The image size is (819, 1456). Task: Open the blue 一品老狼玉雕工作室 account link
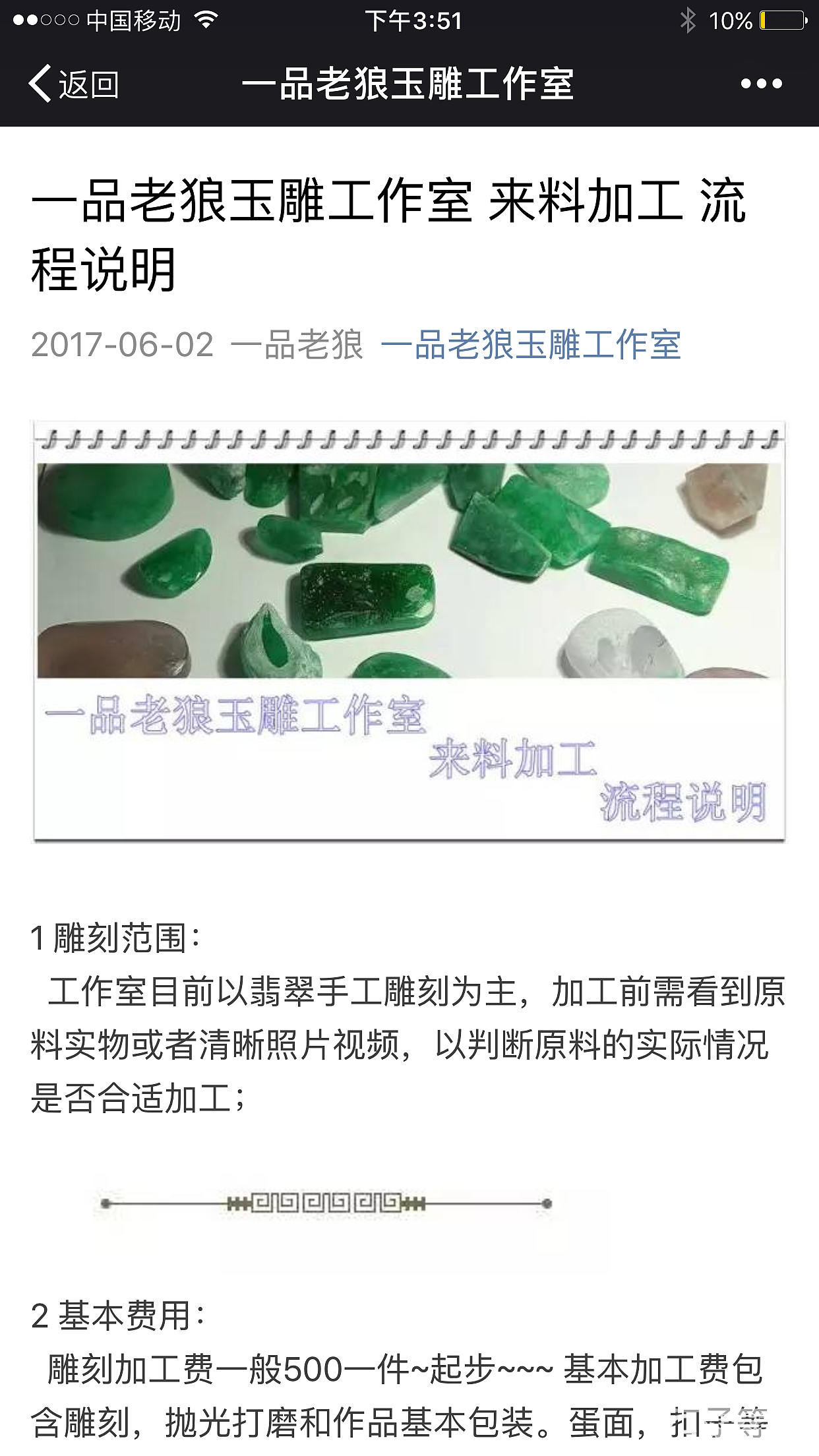[531, 345]
